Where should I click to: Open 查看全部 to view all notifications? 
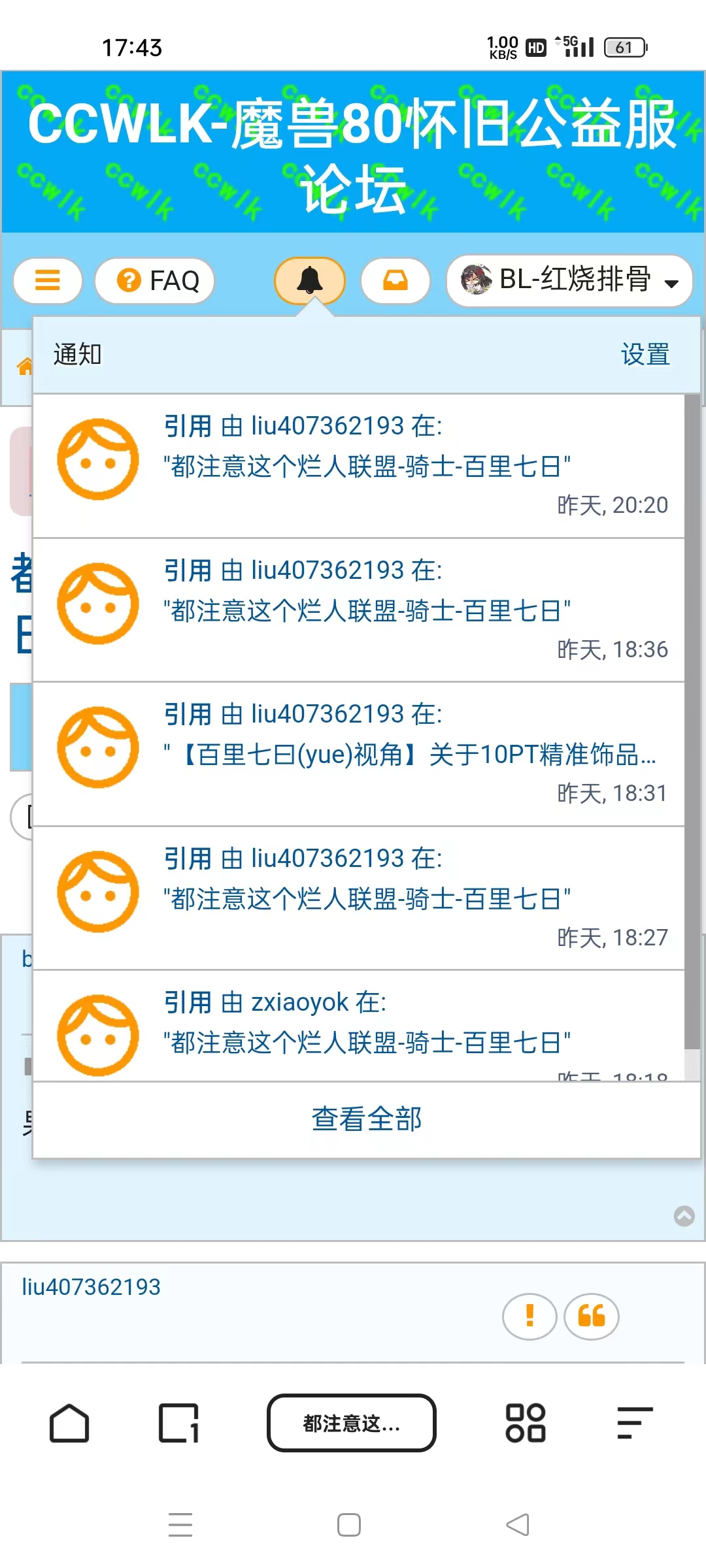click(366, 1119)
